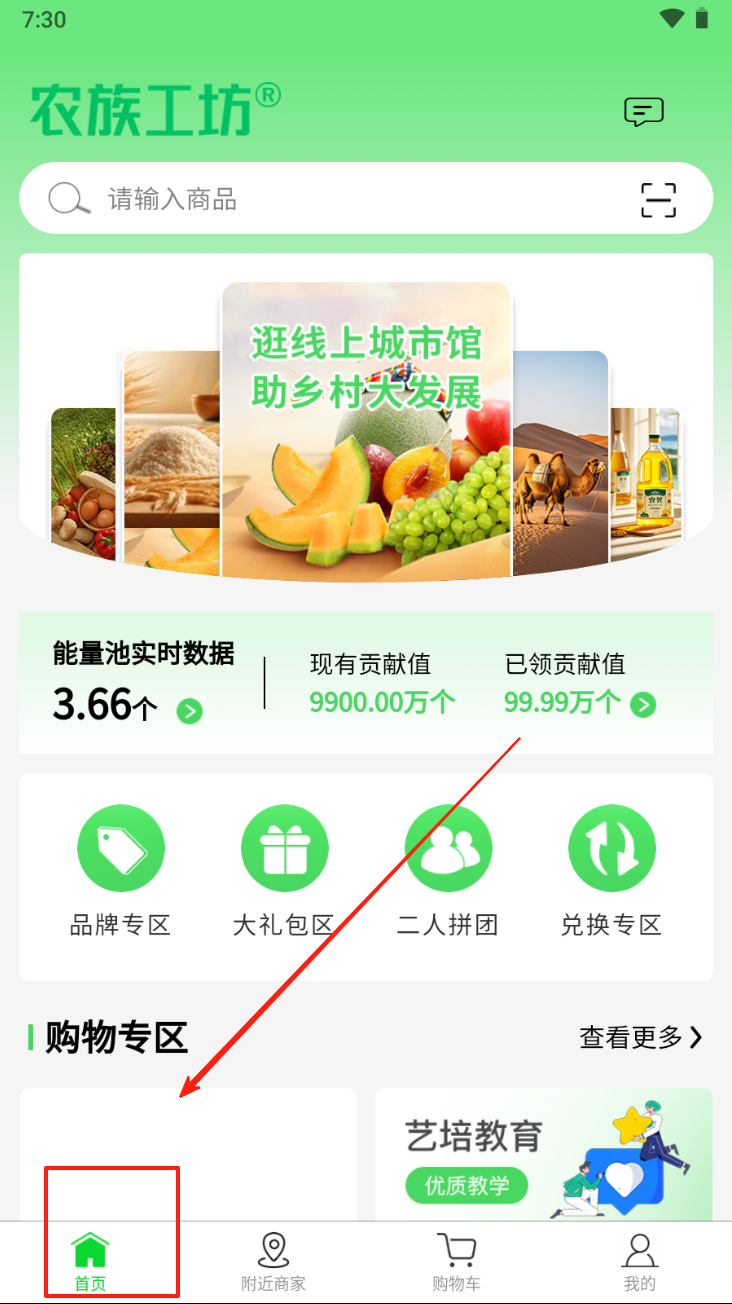The width and height of the screenshot is (732, 1304).
Task: Open the 逛线上城市馆 banner
Action: click(366, 430)
